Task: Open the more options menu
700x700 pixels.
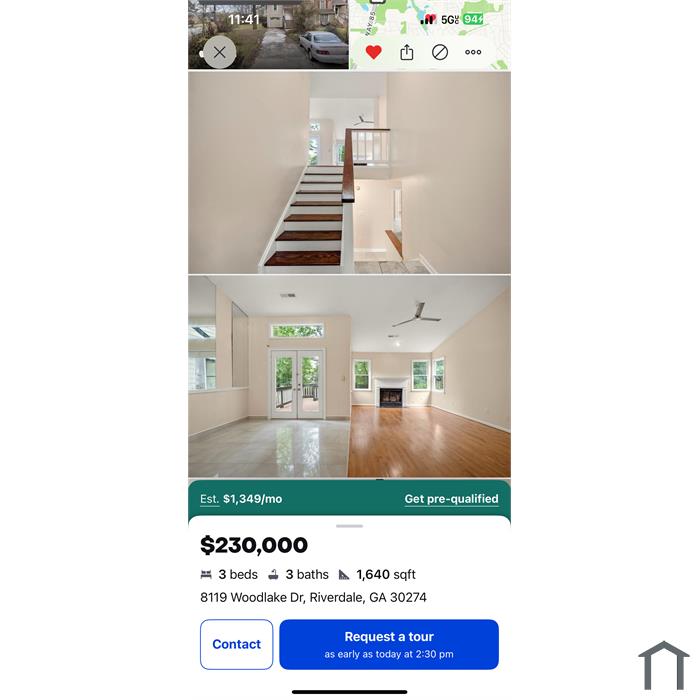Action: point(473,52)
